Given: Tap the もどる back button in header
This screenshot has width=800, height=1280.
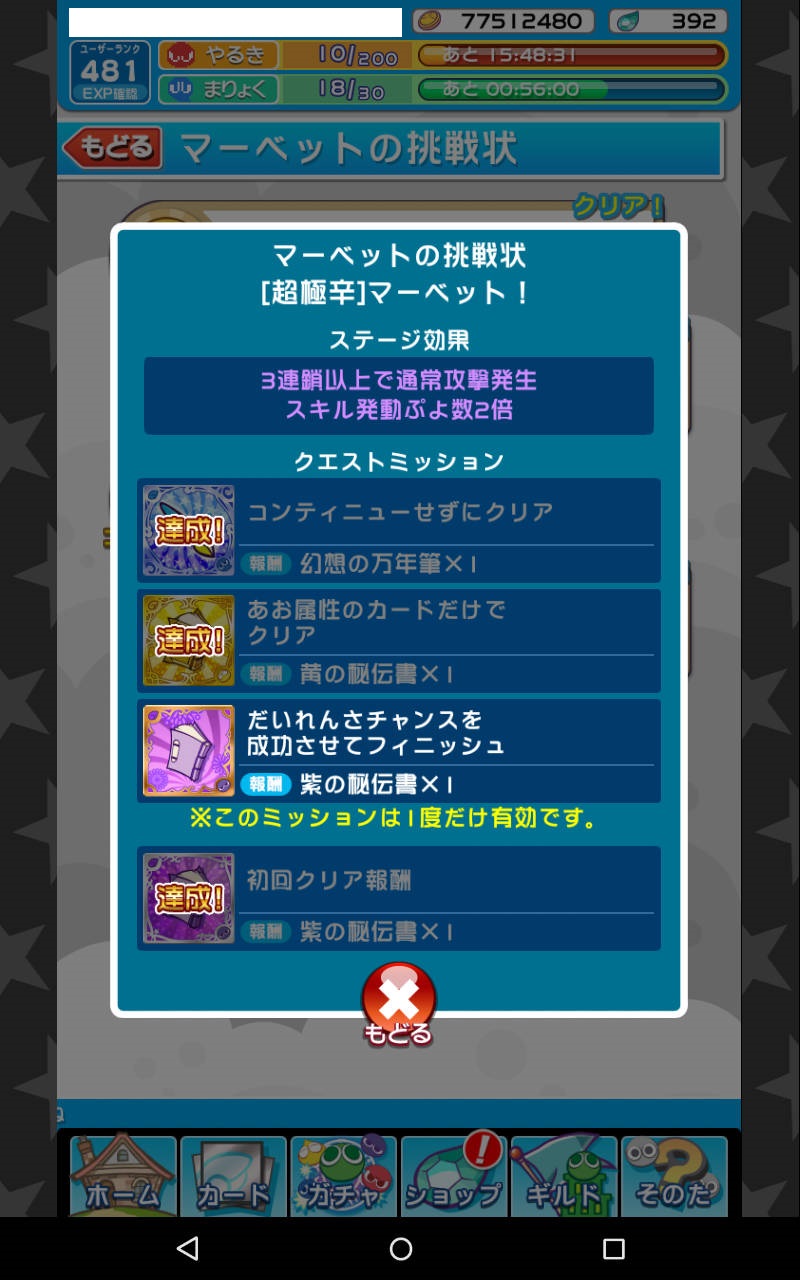Looking at the screenshot, I should (x=113, y=148).
